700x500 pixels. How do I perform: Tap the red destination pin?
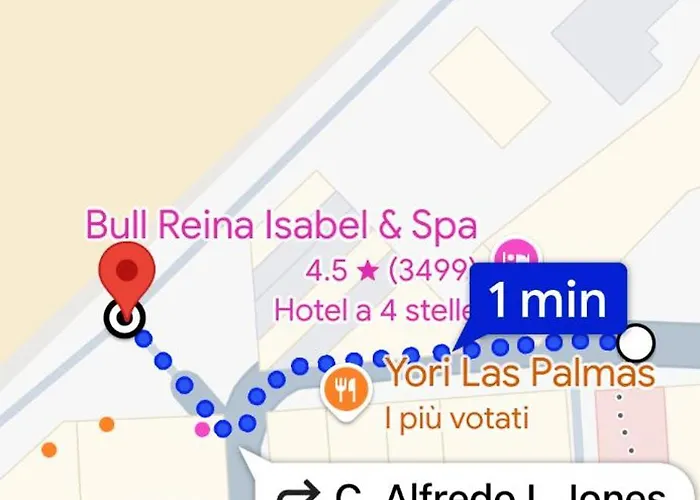126,275
